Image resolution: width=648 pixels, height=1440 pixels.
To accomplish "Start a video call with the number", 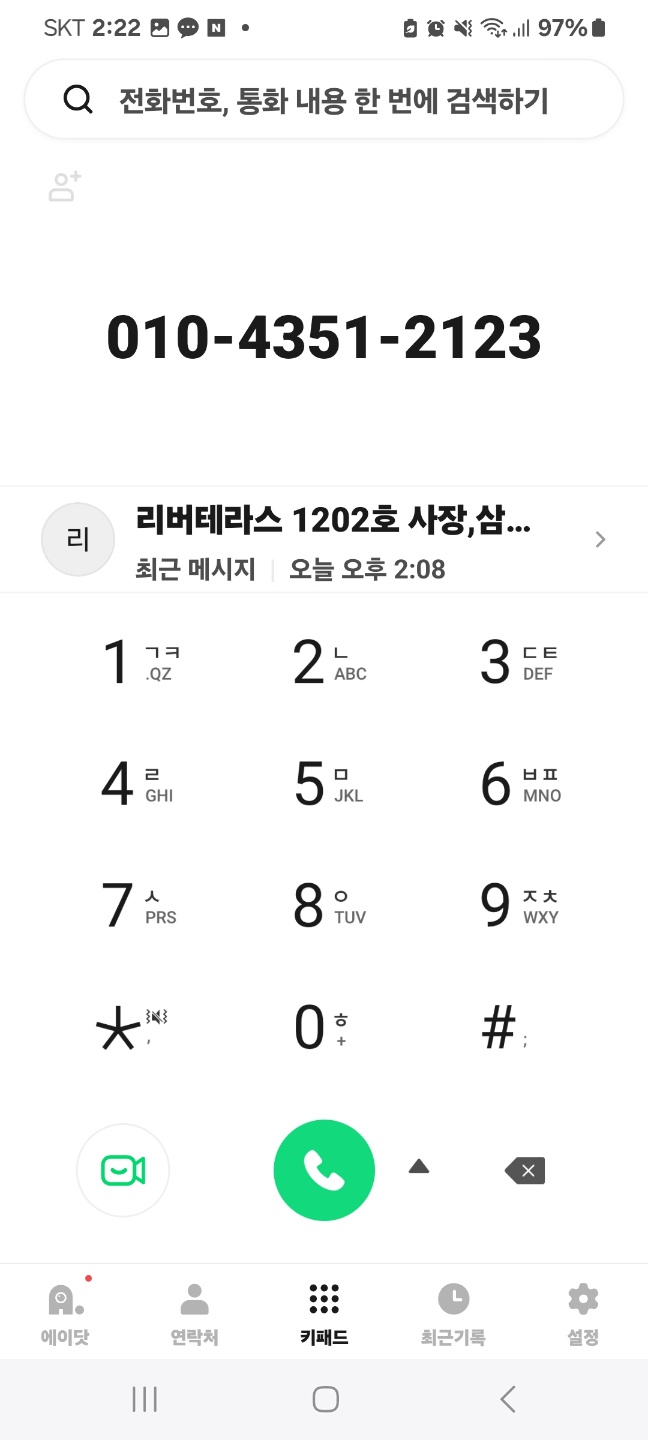I will coord(123,1171).
